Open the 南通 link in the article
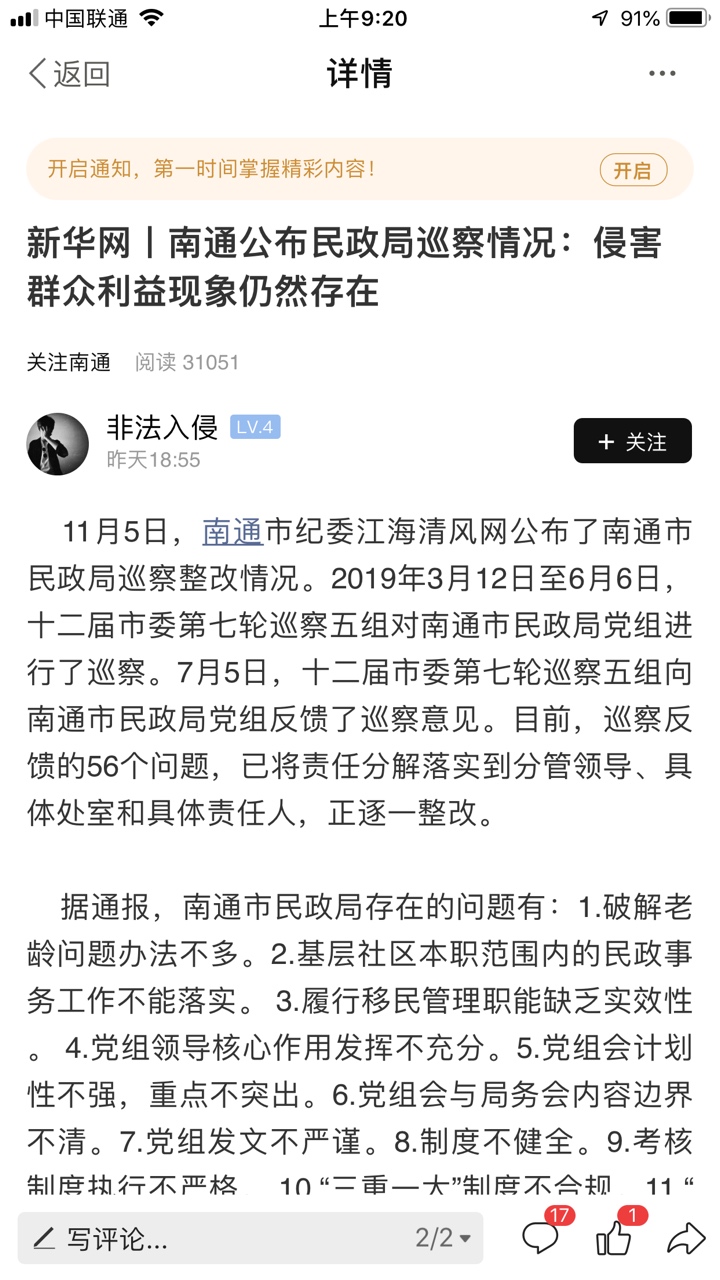 tap(232, 531)
